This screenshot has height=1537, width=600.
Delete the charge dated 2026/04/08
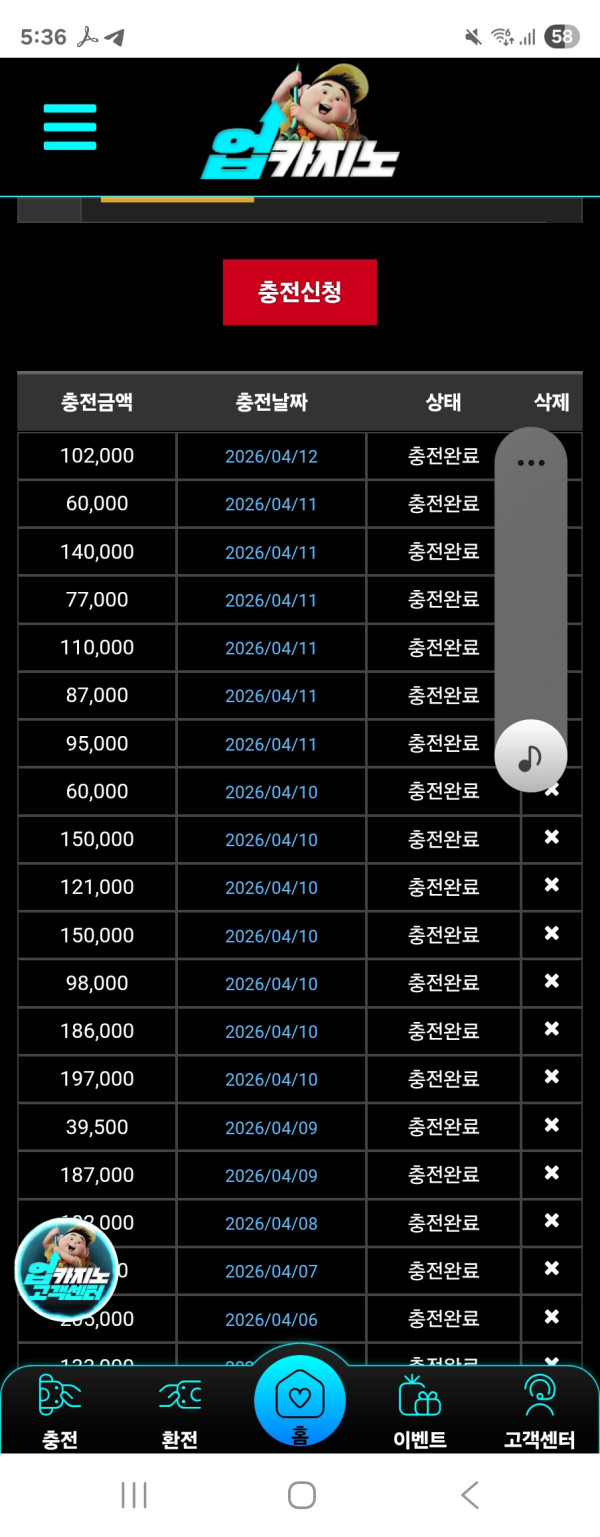[551, 1221]
